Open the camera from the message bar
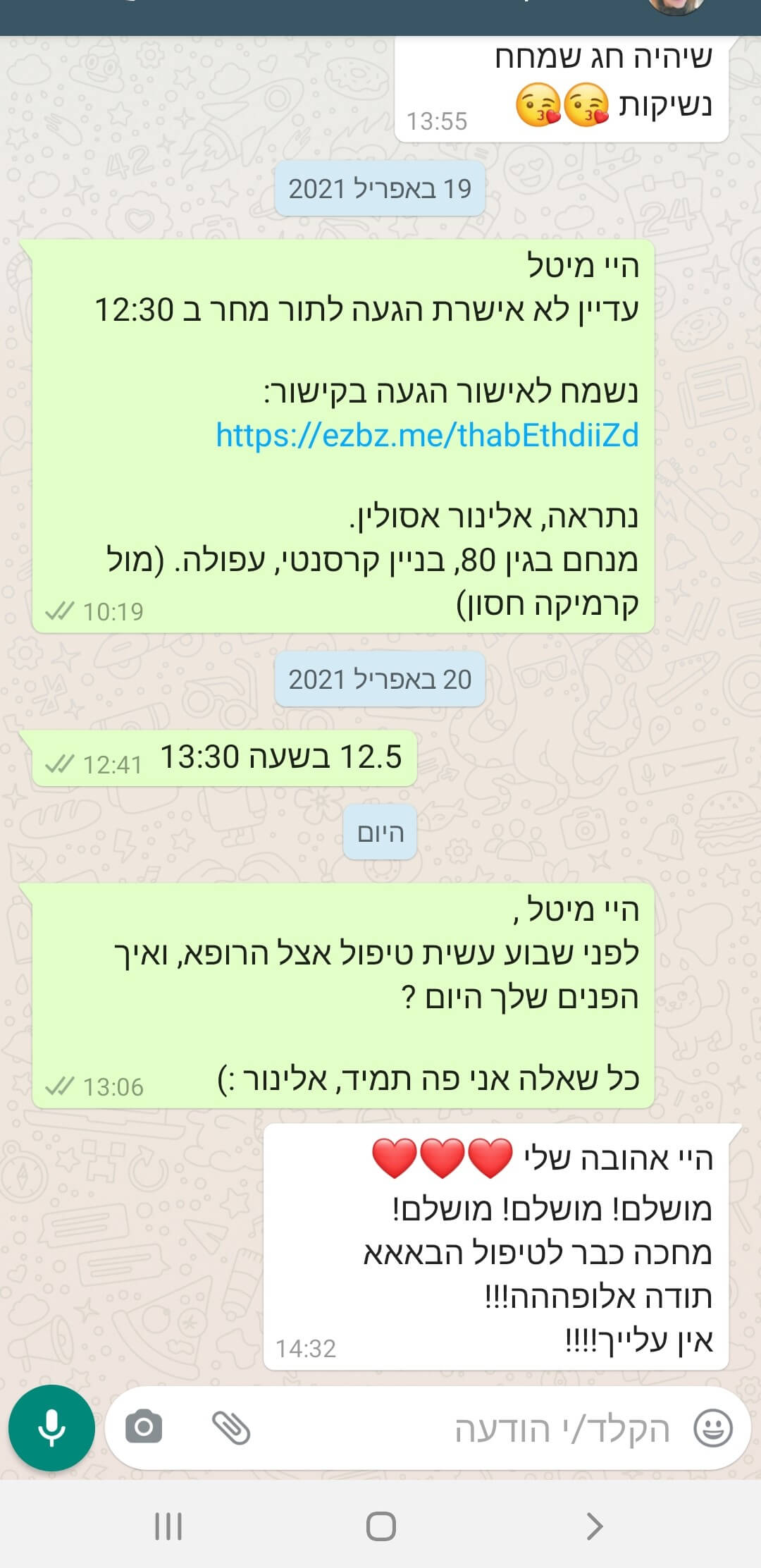 pyautogui.click(x=144, y=1428)
